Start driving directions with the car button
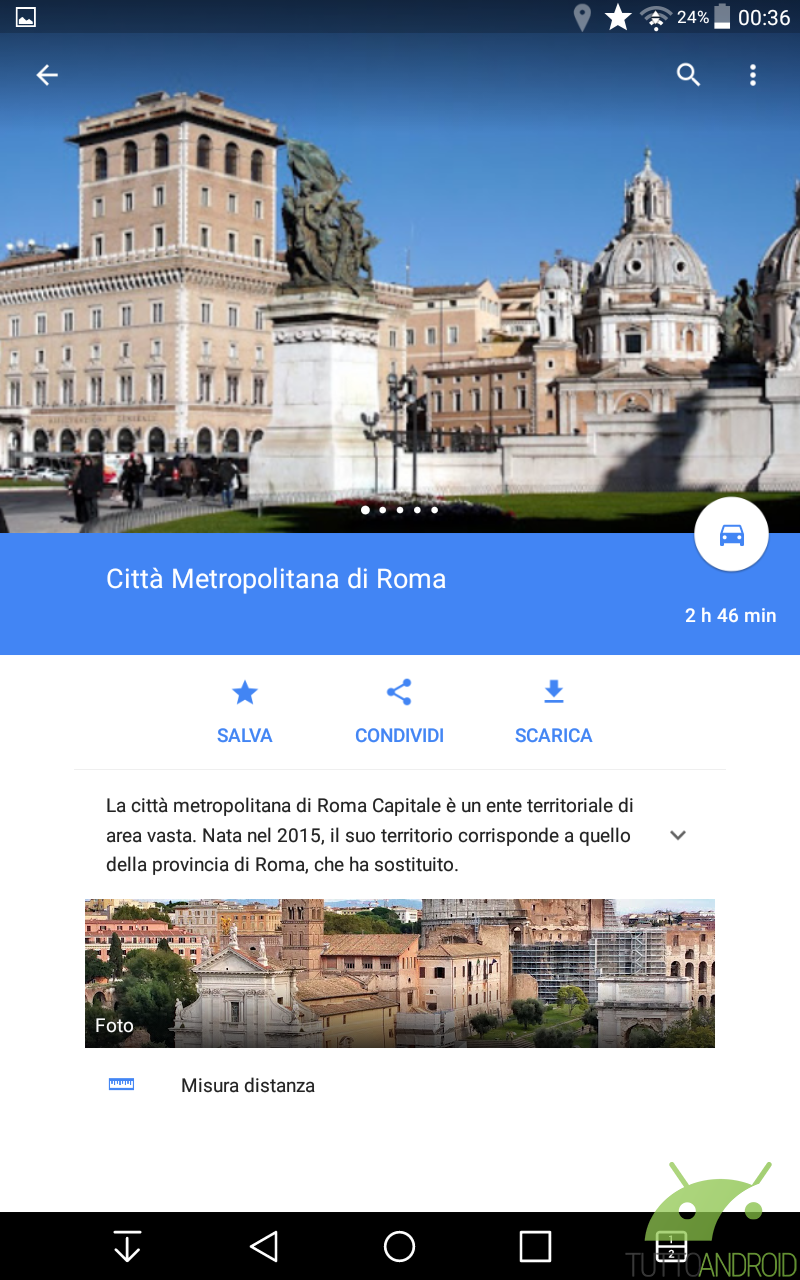 pyautogui.click(x=732, y=535)
